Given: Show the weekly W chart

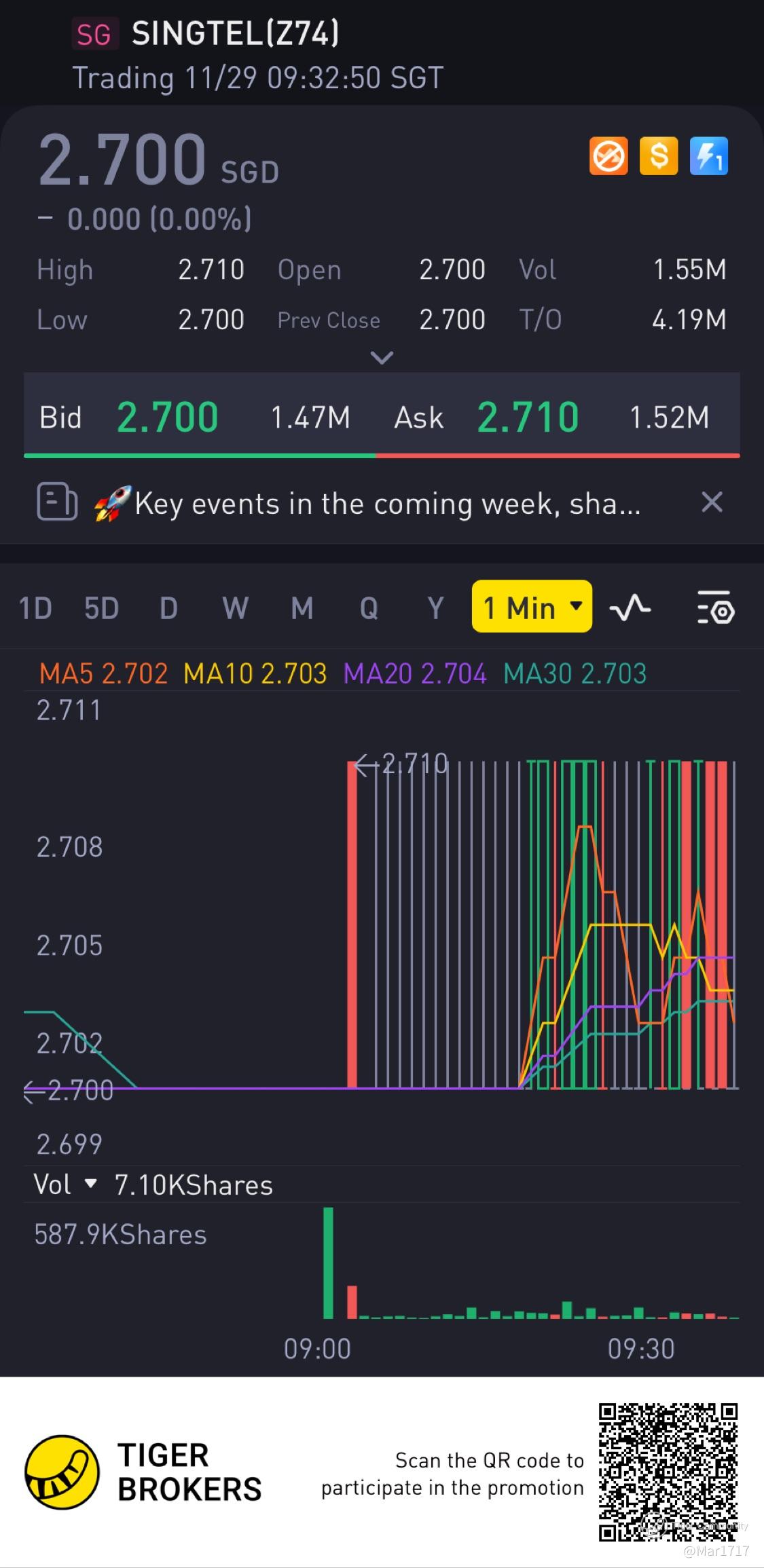Looking at the screenshot, I should click(235, 608).
